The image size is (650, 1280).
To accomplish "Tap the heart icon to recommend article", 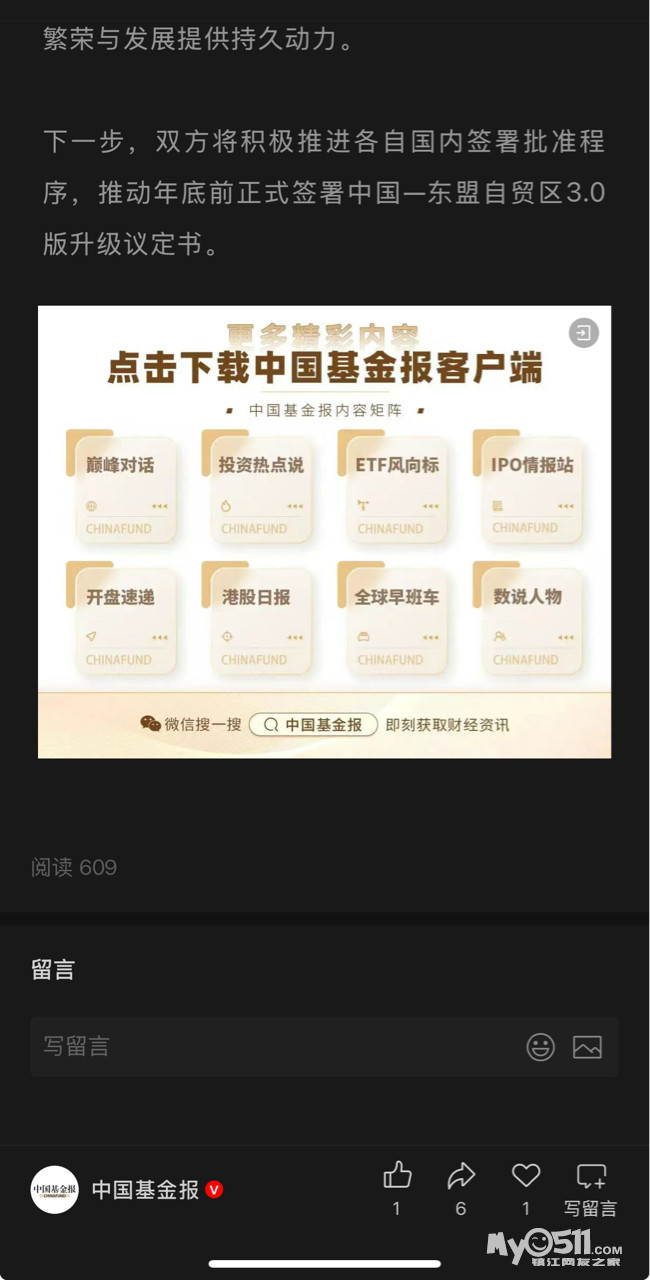I will click(526, 1176).
